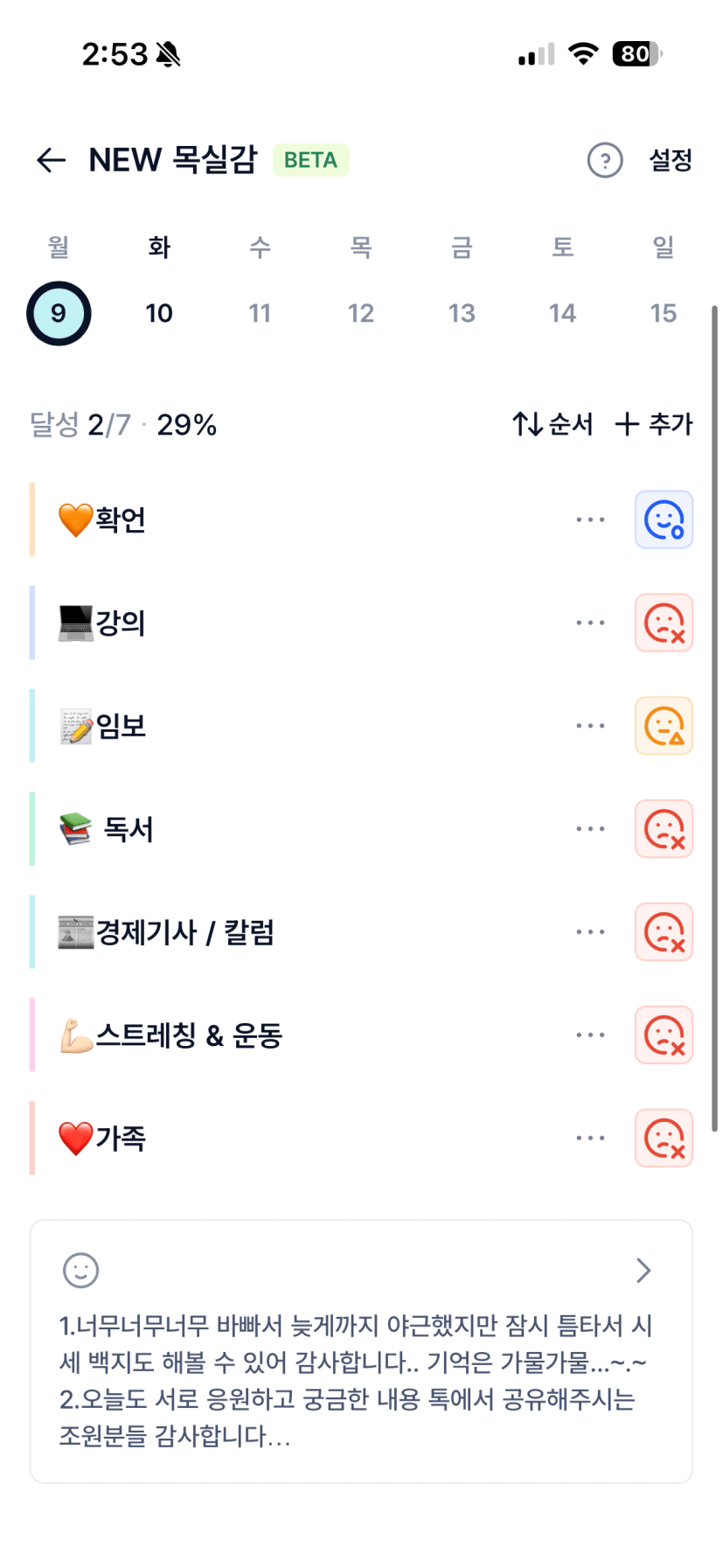Go back with the arrow icon
723x1568 pixels.
pyautogui.click(x=52, y=160)
